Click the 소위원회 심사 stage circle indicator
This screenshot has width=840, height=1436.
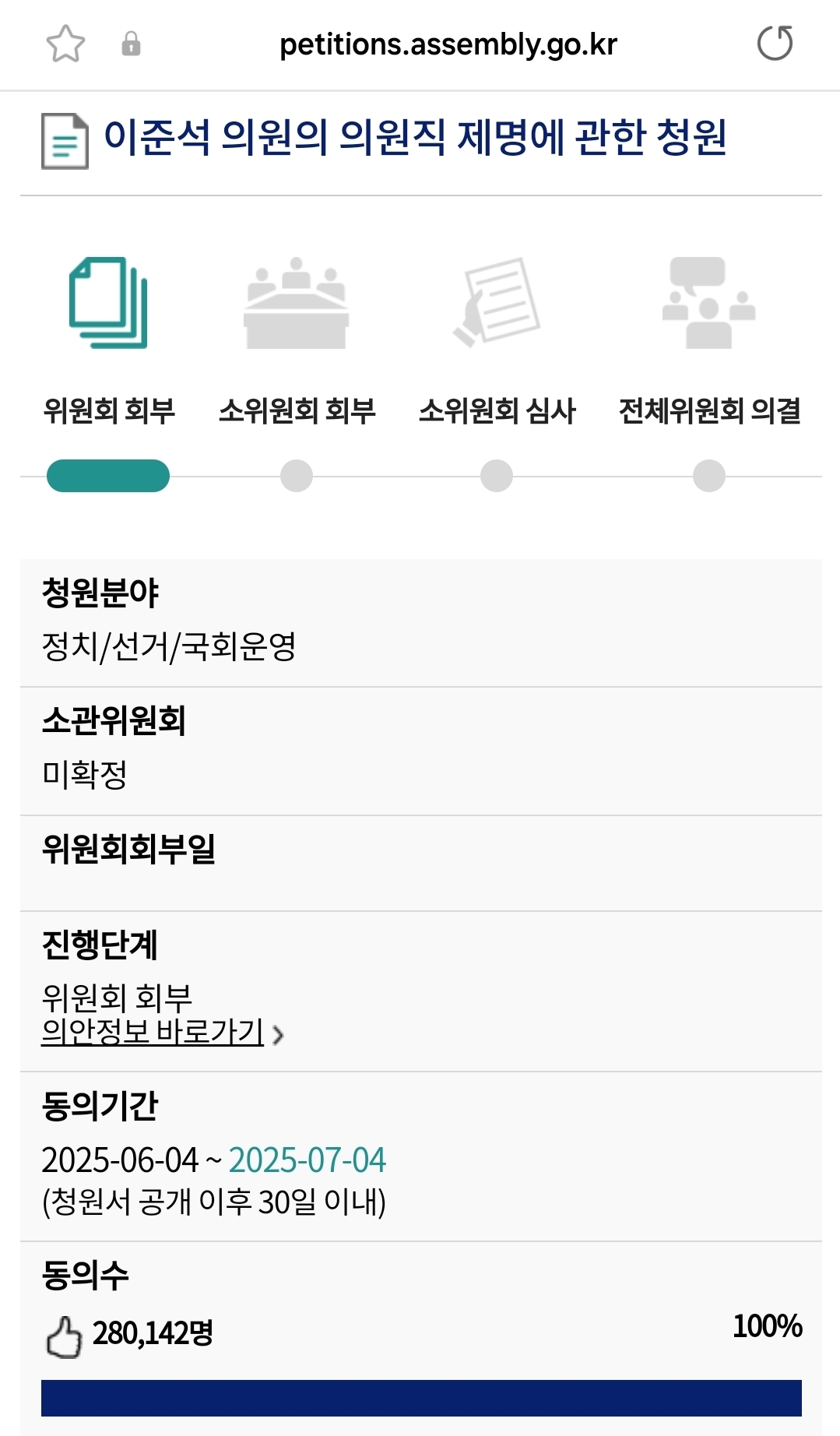pos(497,476)
